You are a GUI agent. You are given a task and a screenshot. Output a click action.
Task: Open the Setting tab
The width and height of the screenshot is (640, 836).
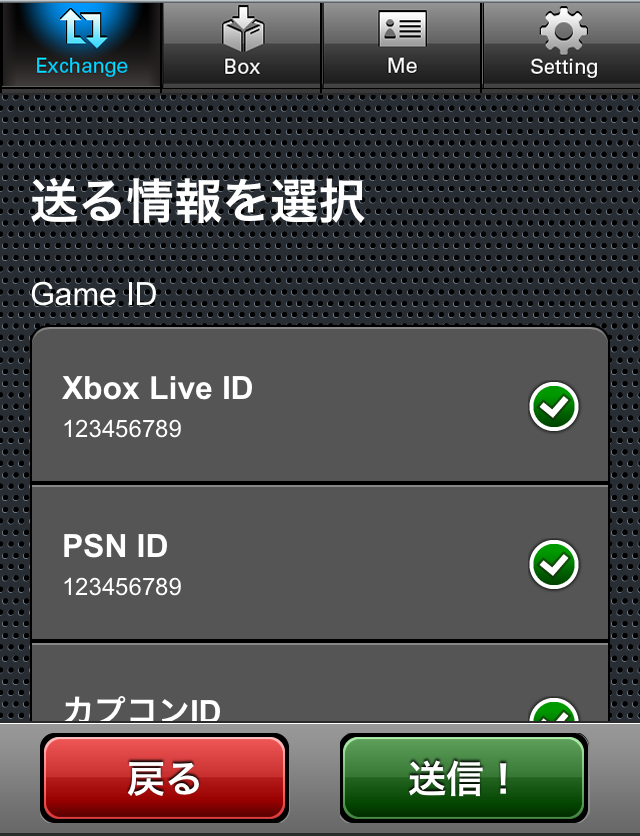[562, 44]
